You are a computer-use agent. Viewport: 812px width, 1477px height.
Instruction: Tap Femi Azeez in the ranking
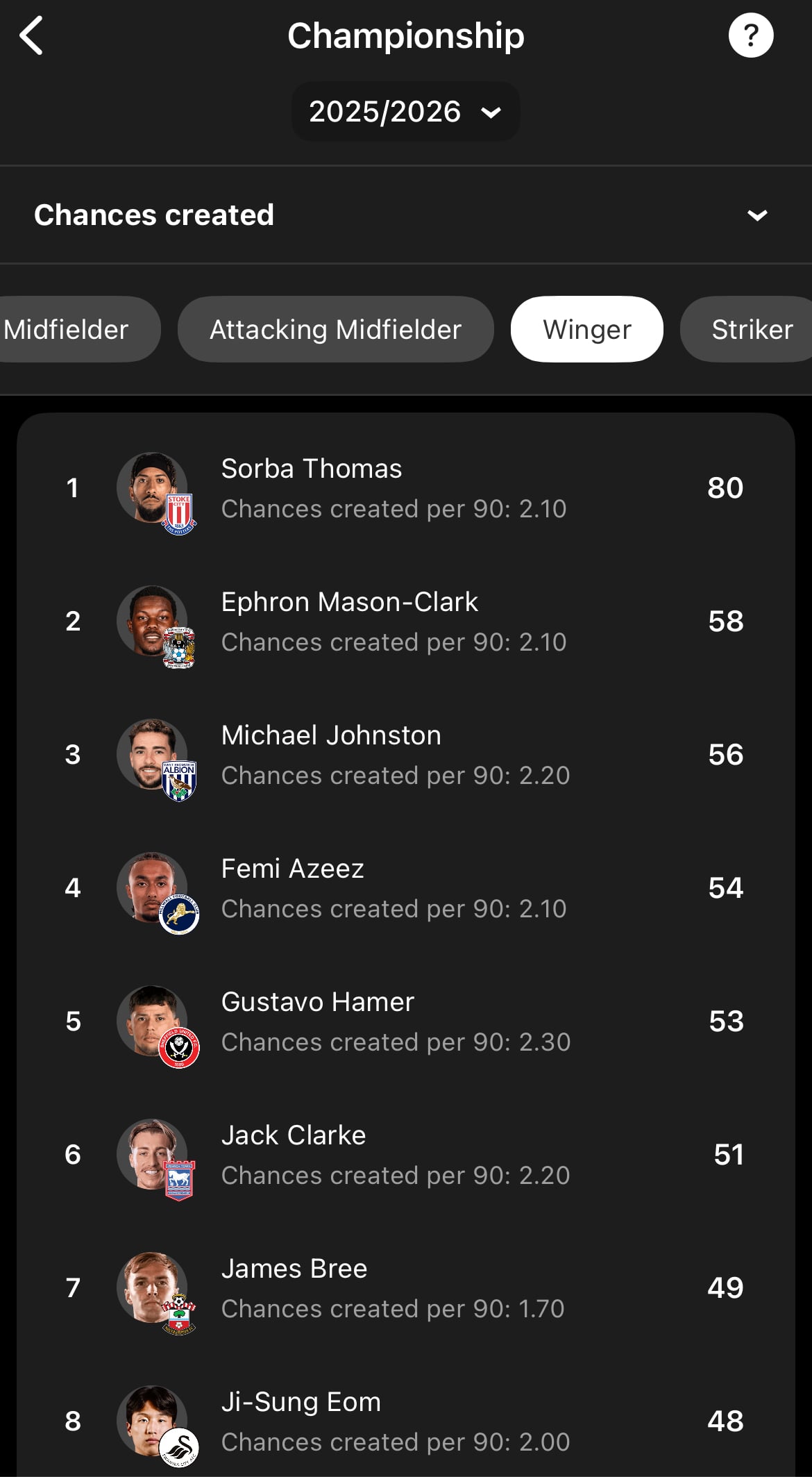pos(405,888)
